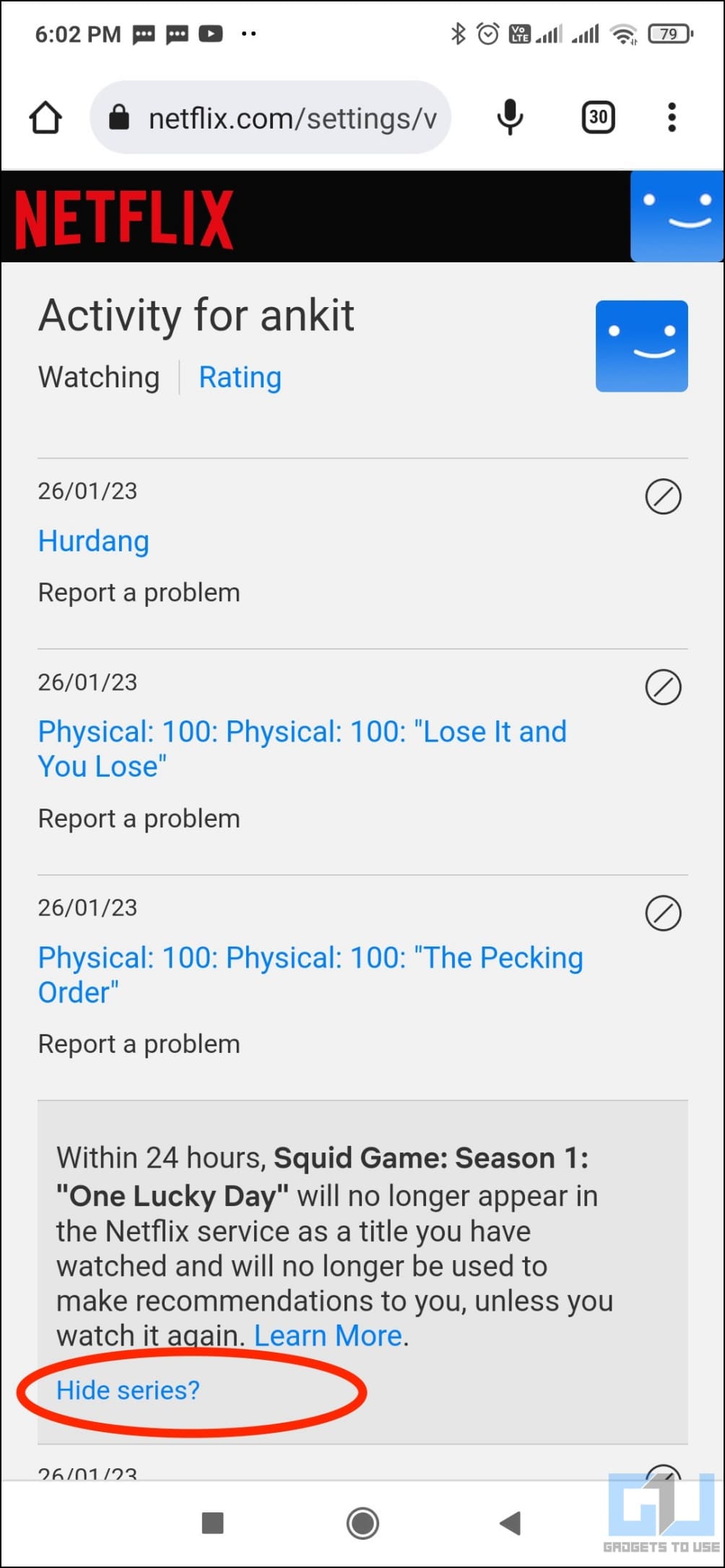The image size is (725, 1568).
Task: Open the tab switcher showing 30 tabs
Action: 598,117
